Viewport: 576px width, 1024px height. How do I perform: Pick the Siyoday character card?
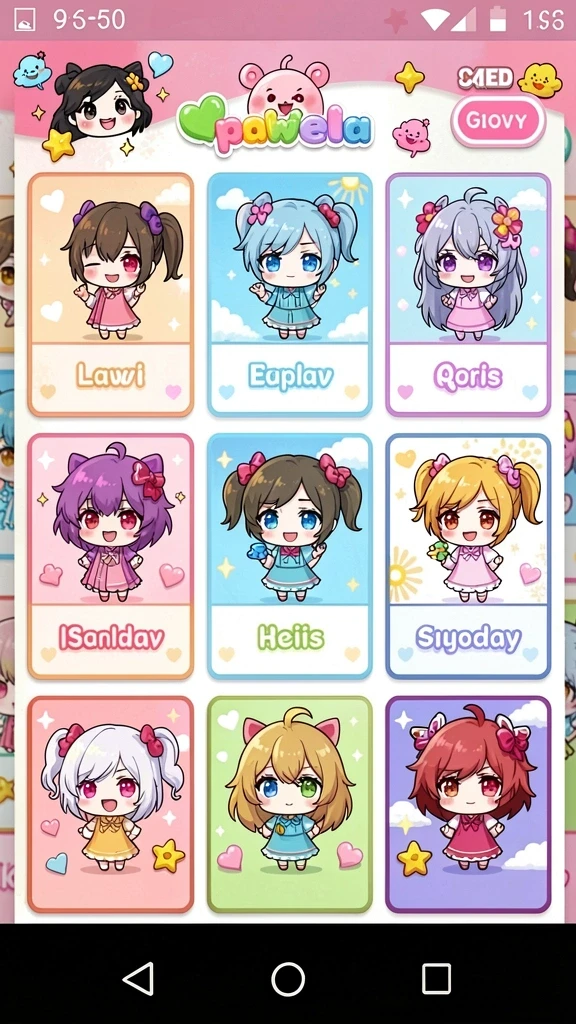tap(468, 556)
